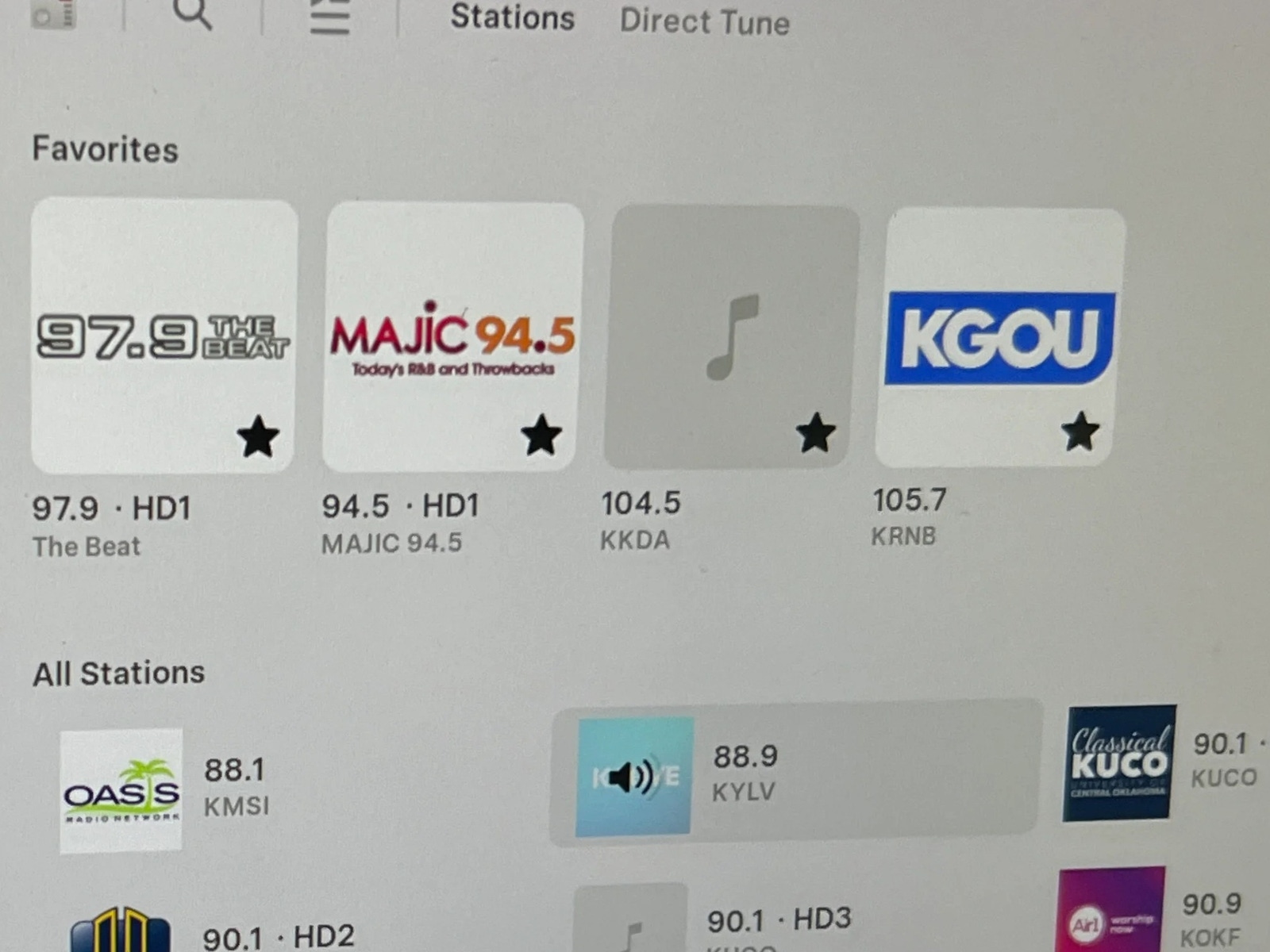Viewport: 1270px width, 952px height.
Task: Open the radio source icon
Action: 53,14
